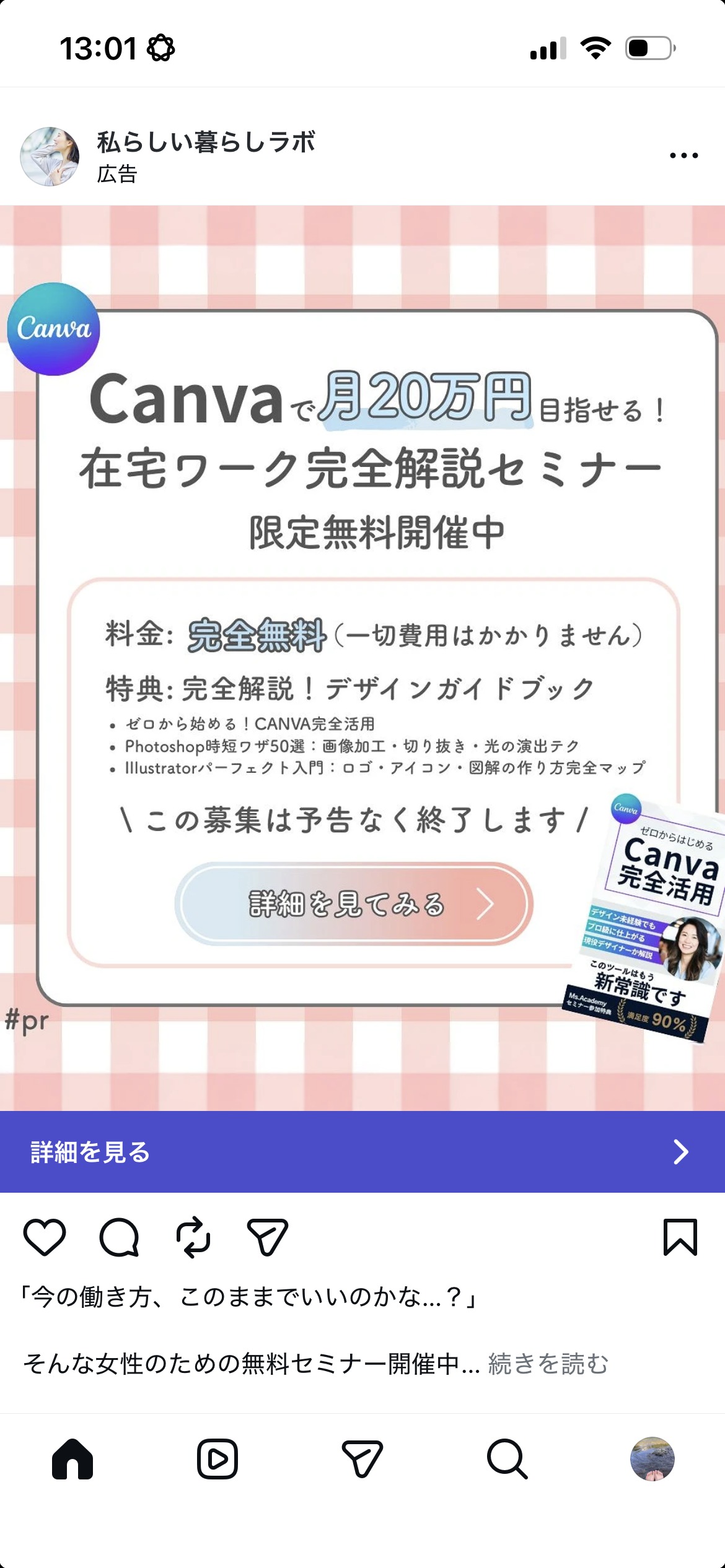725x1568 pixels.
Task: Share the post via the paper plane icon
Action: coord(268,1237)
